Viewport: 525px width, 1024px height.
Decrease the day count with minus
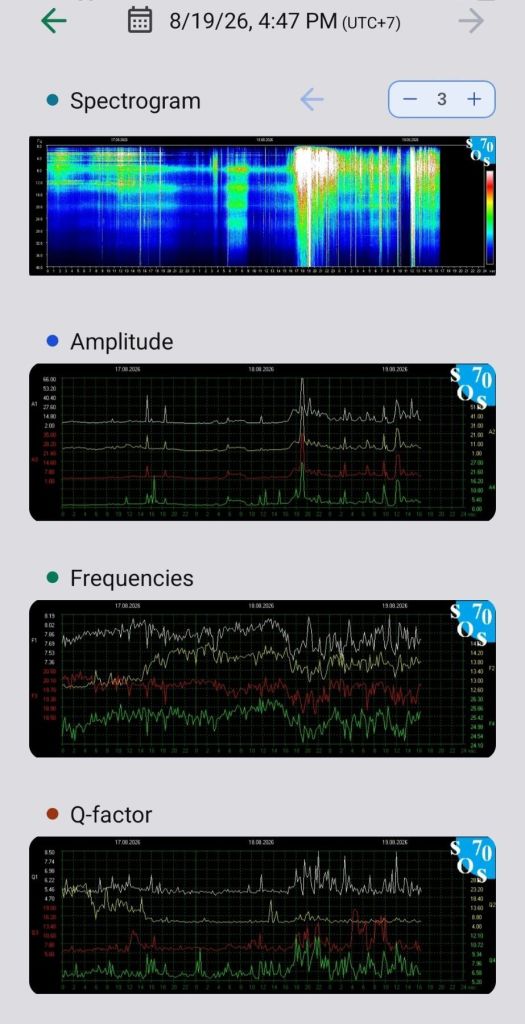coord(410,99)
